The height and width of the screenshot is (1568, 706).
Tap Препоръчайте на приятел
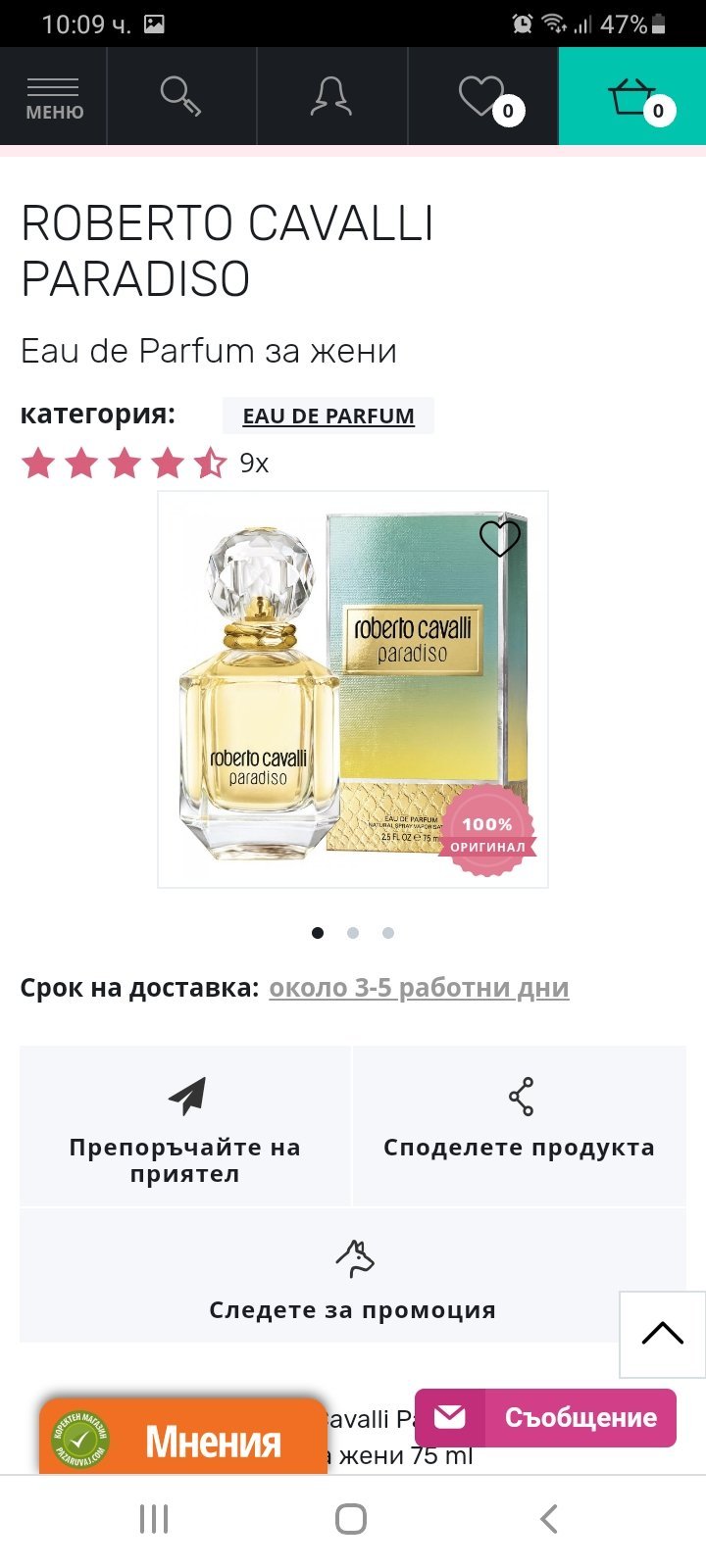(x=185, y=1126)
